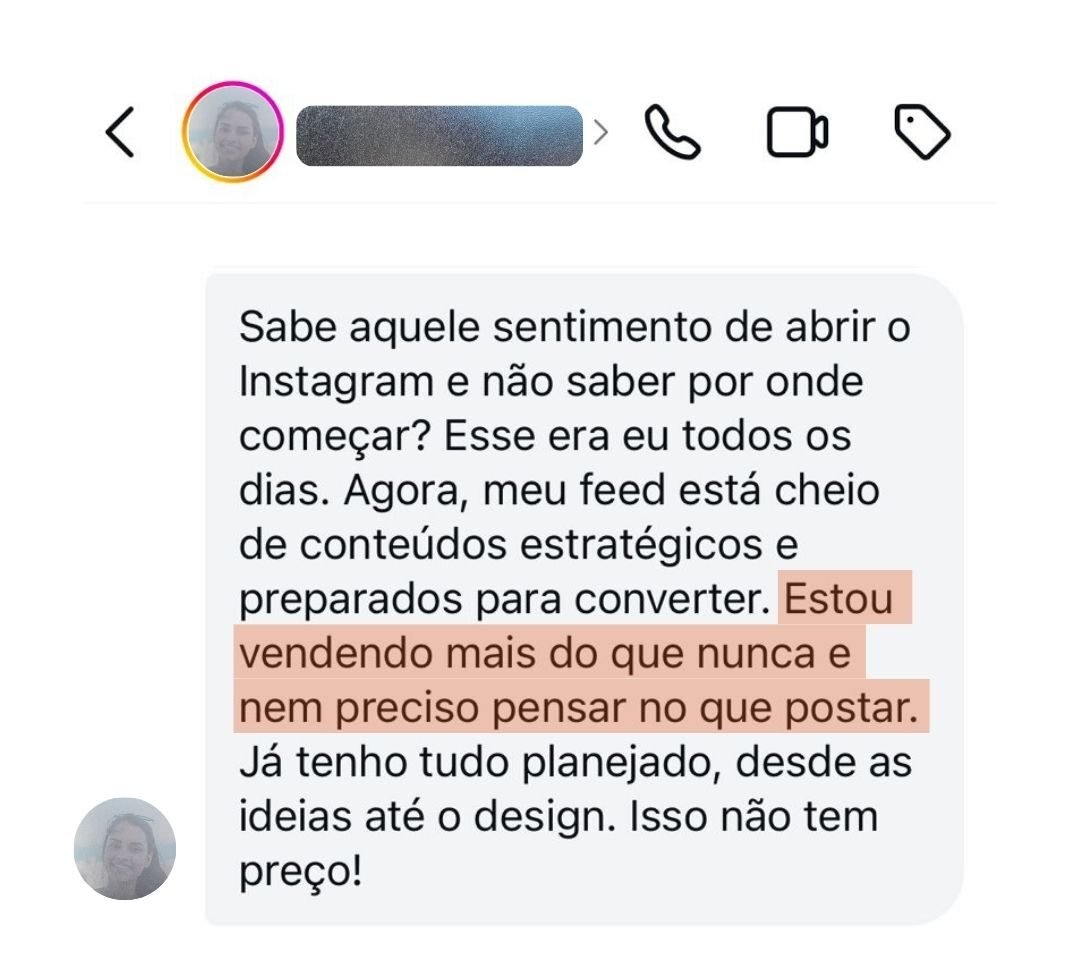This screenshot has width=1080, height=979.
Task: Start a video call
Action: tap(797, 133)
